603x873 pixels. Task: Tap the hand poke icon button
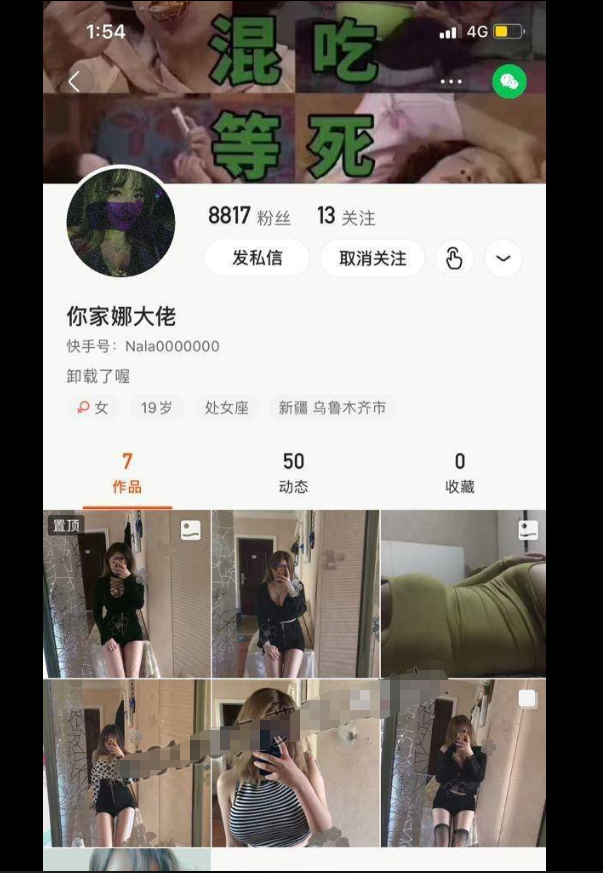(454, 258)
